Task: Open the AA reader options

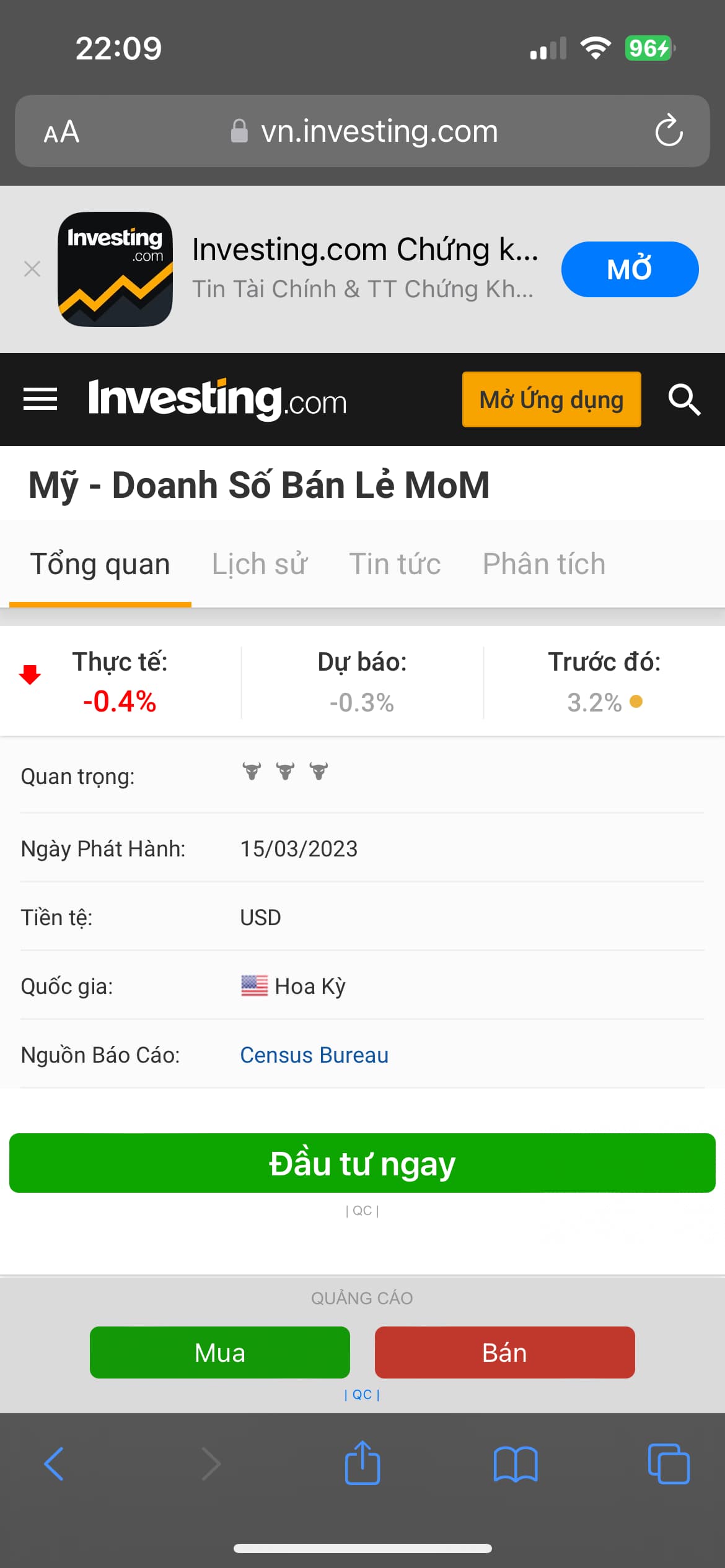Action: point(61,131)
